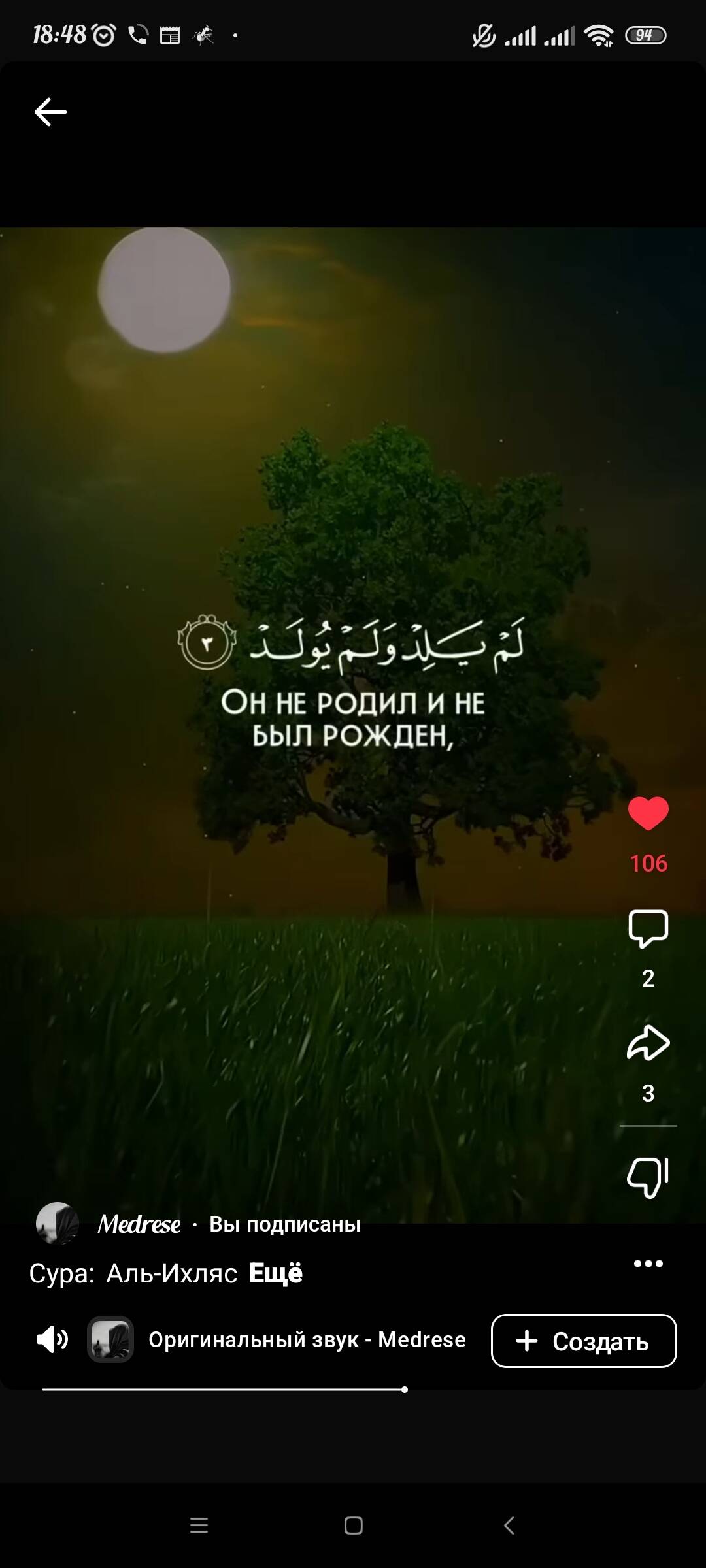This screenshot has width=706, height=1568.
Task: Go back using the top-left arrow
Action: (50, 112)
